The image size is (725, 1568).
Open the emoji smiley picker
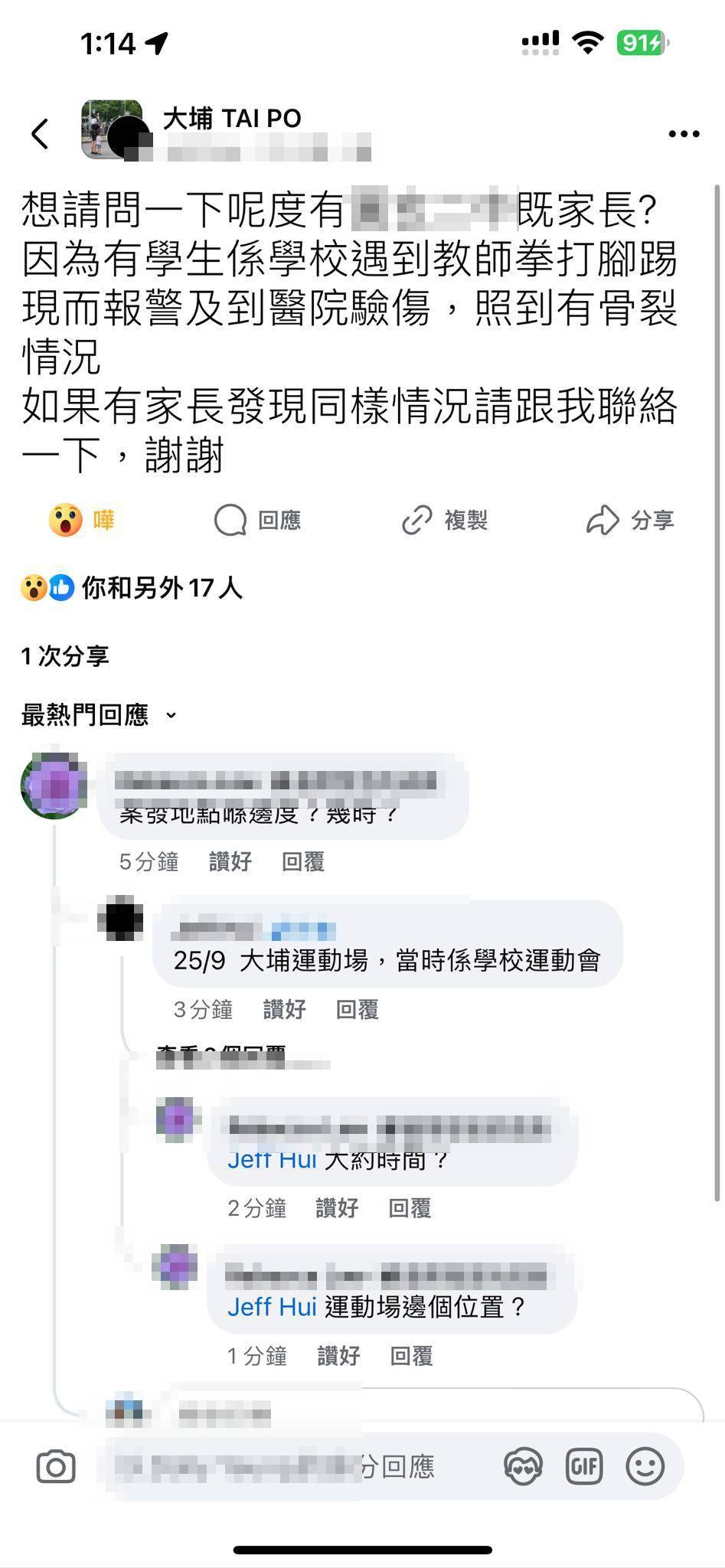tap(645, 1467)
